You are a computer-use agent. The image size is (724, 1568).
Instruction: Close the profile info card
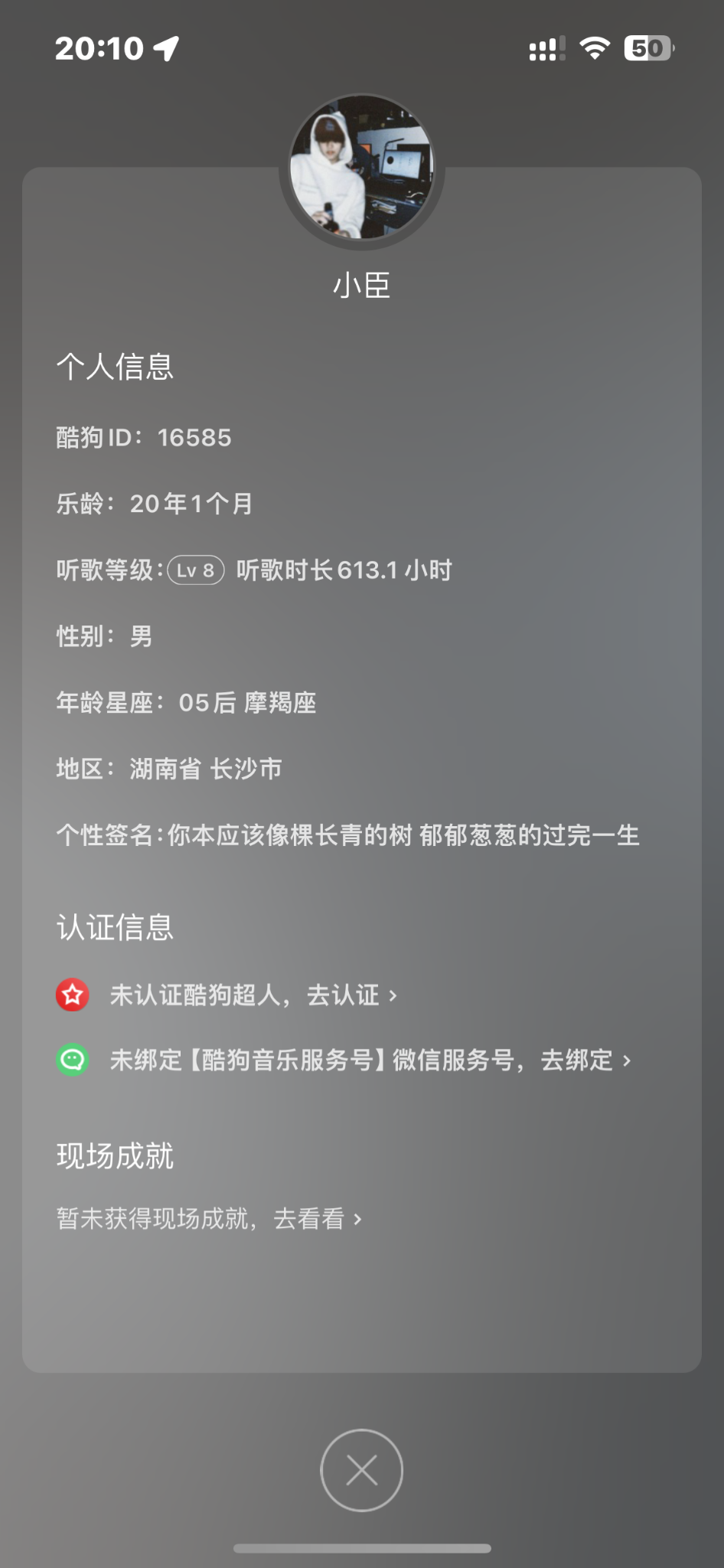click(361, 1470)
